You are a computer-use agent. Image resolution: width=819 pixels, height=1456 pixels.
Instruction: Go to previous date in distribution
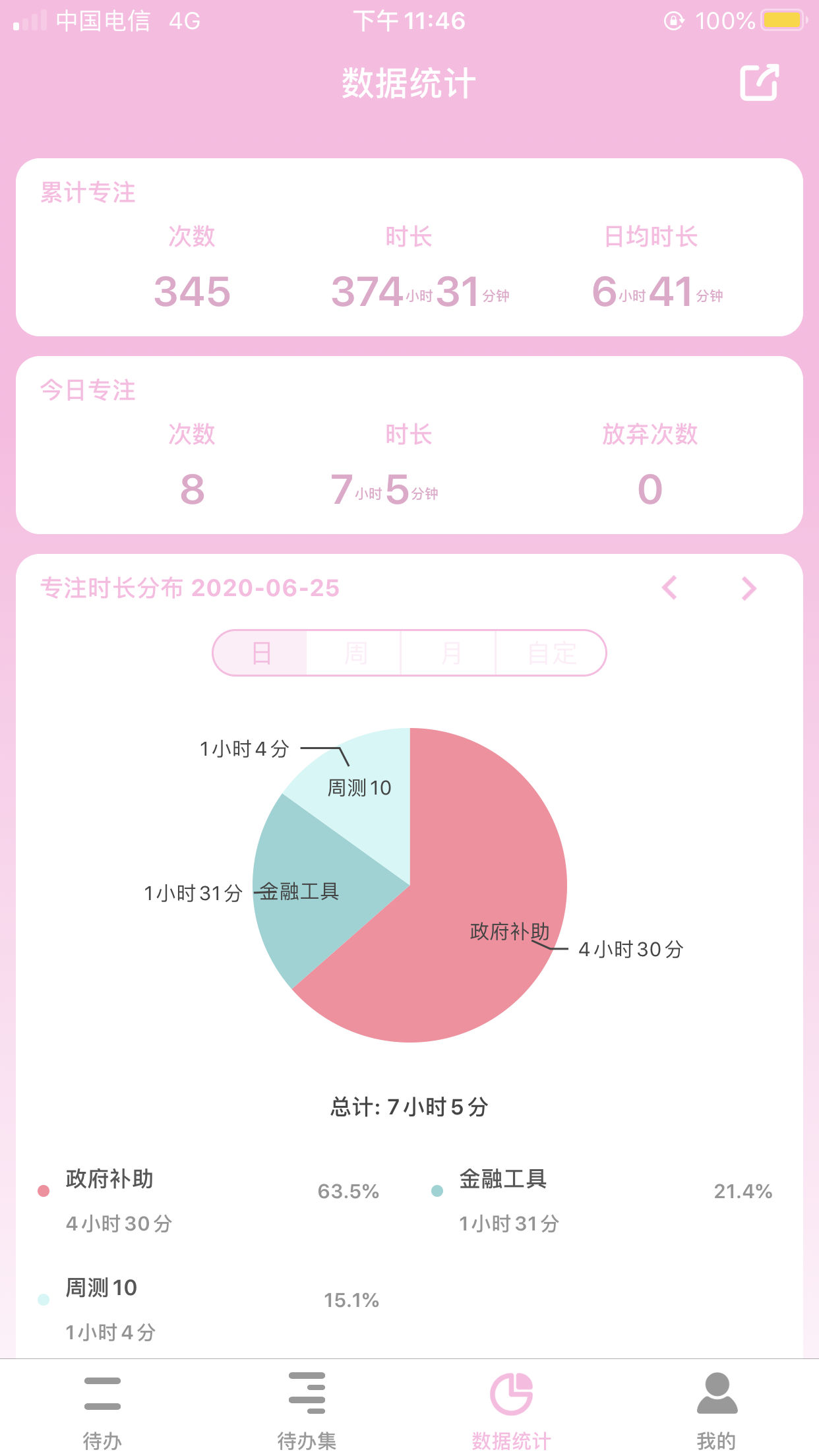[670, 588]
